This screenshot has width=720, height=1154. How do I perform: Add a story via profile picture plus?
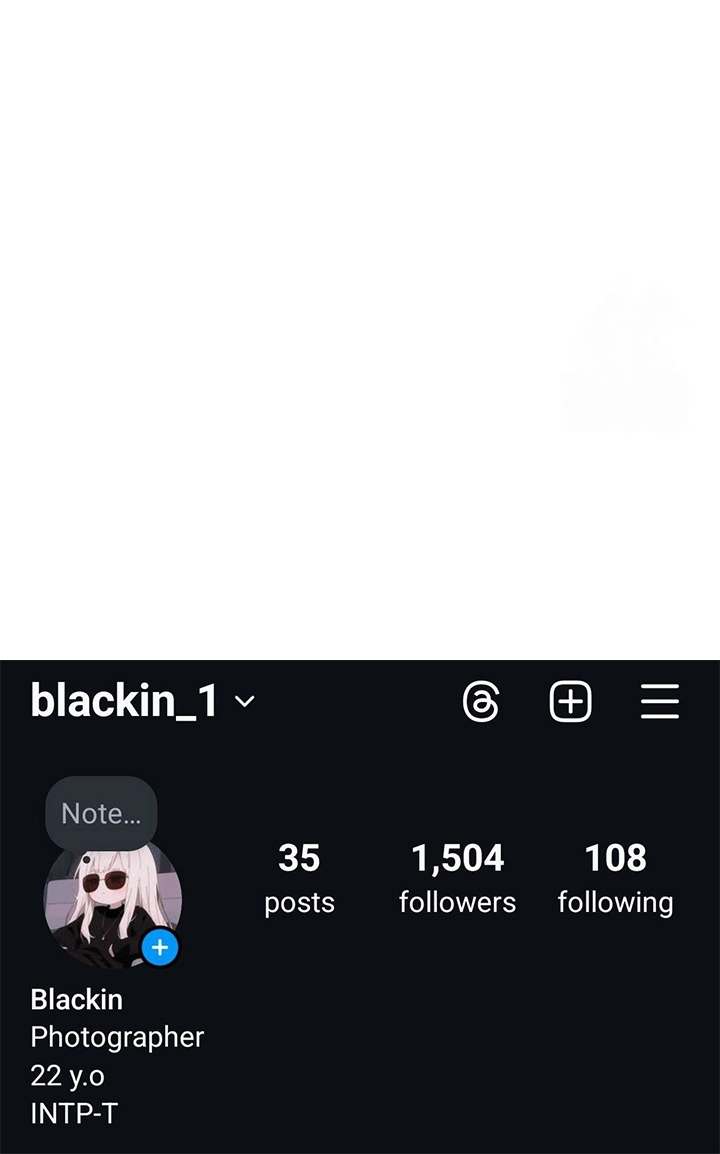(160, 947)
